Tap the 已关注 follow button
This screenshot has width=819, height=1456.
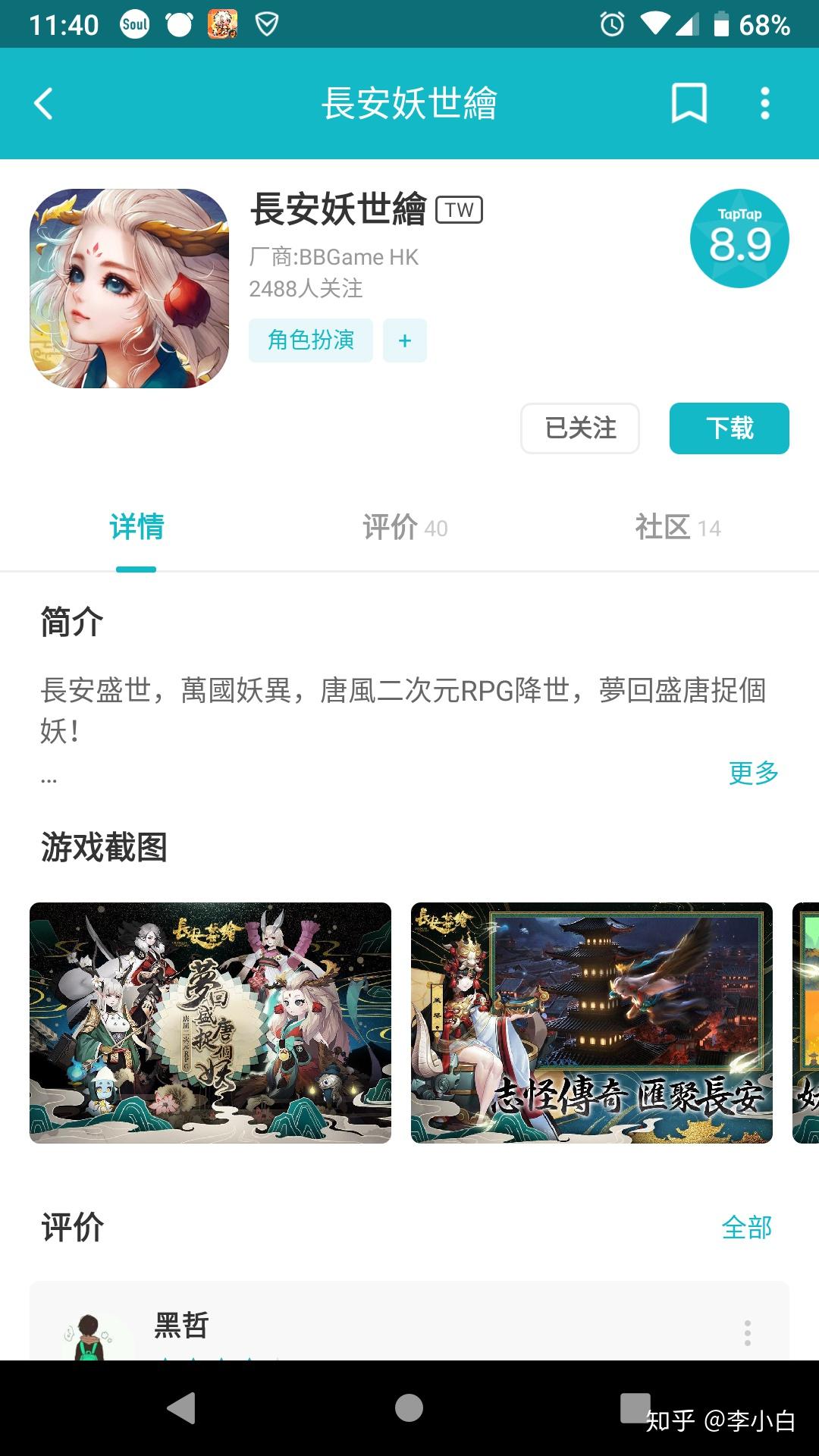(580, 428)
